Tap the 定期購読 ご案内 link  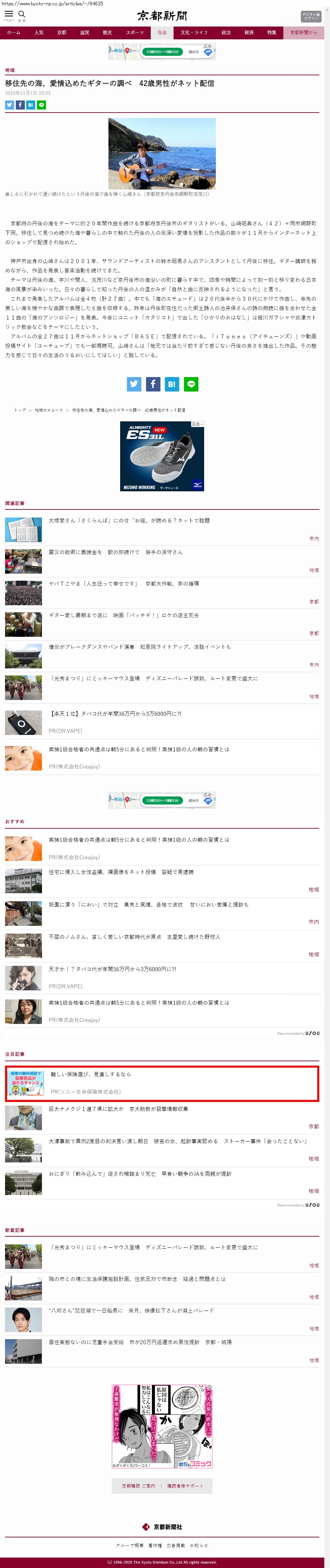[x=138, y=1486]
